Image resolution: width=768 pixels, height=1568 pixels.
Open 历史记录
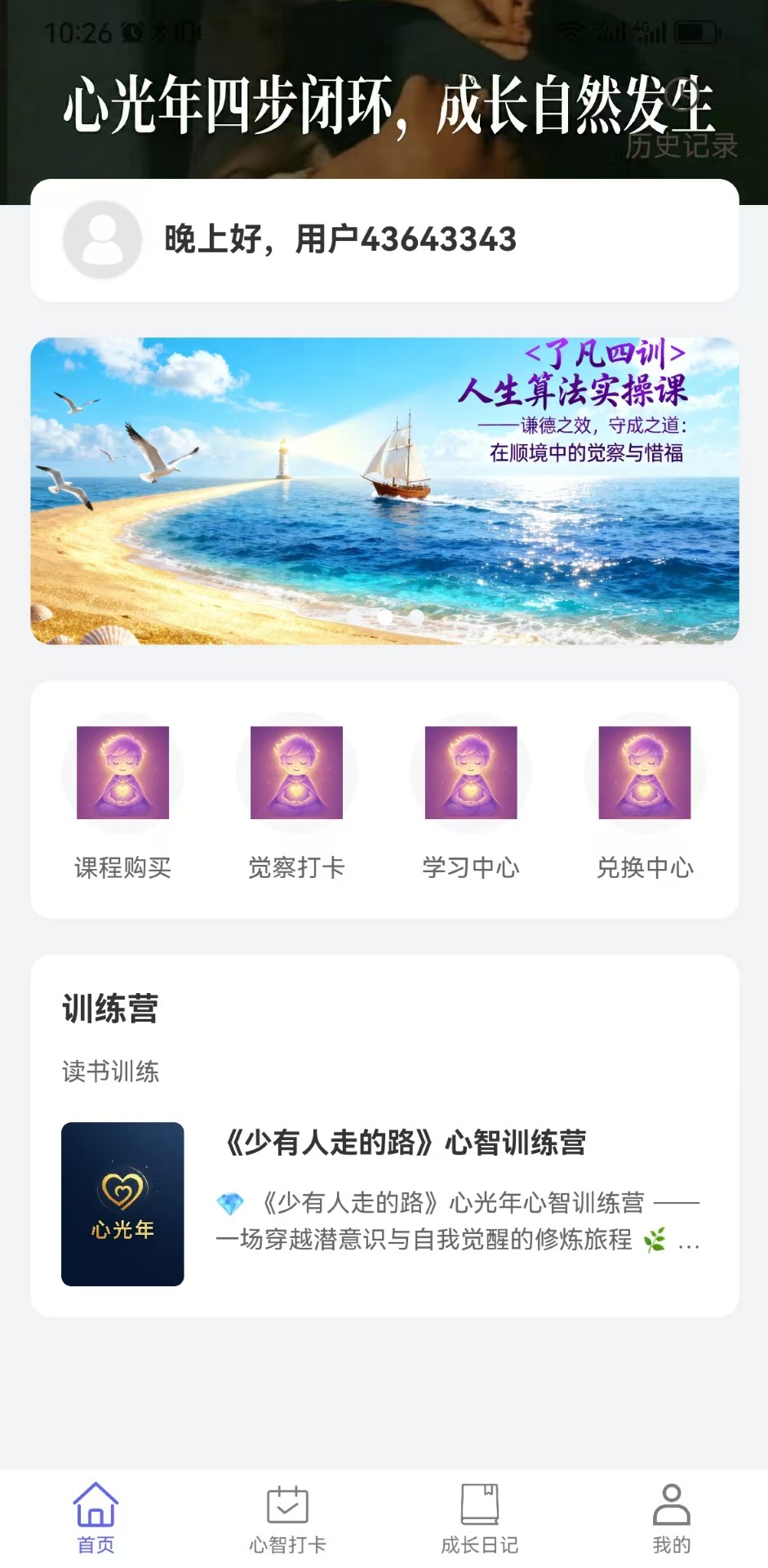coord(680,147)
